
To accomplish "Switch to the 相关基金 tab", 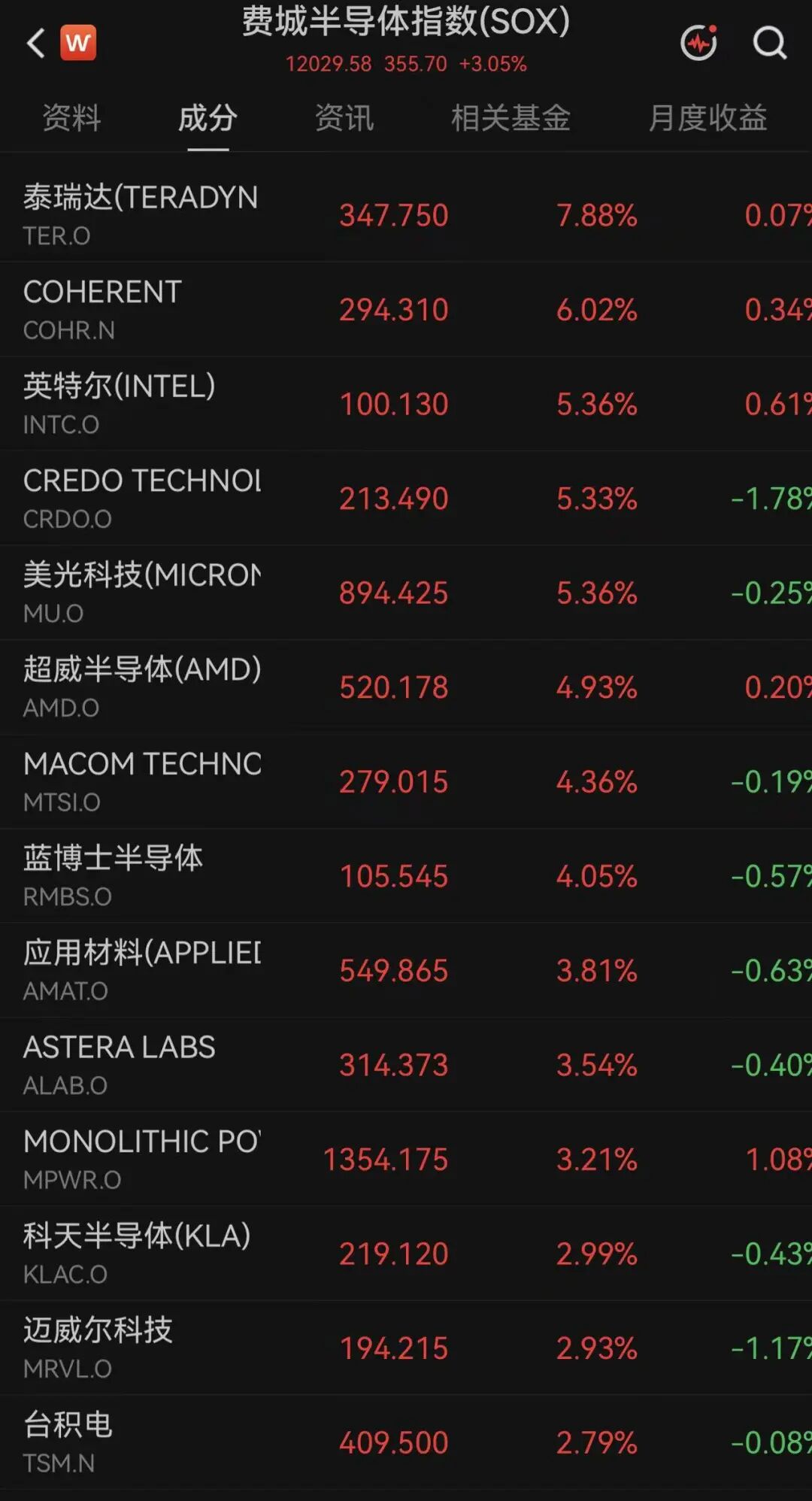I will (511, 118).
